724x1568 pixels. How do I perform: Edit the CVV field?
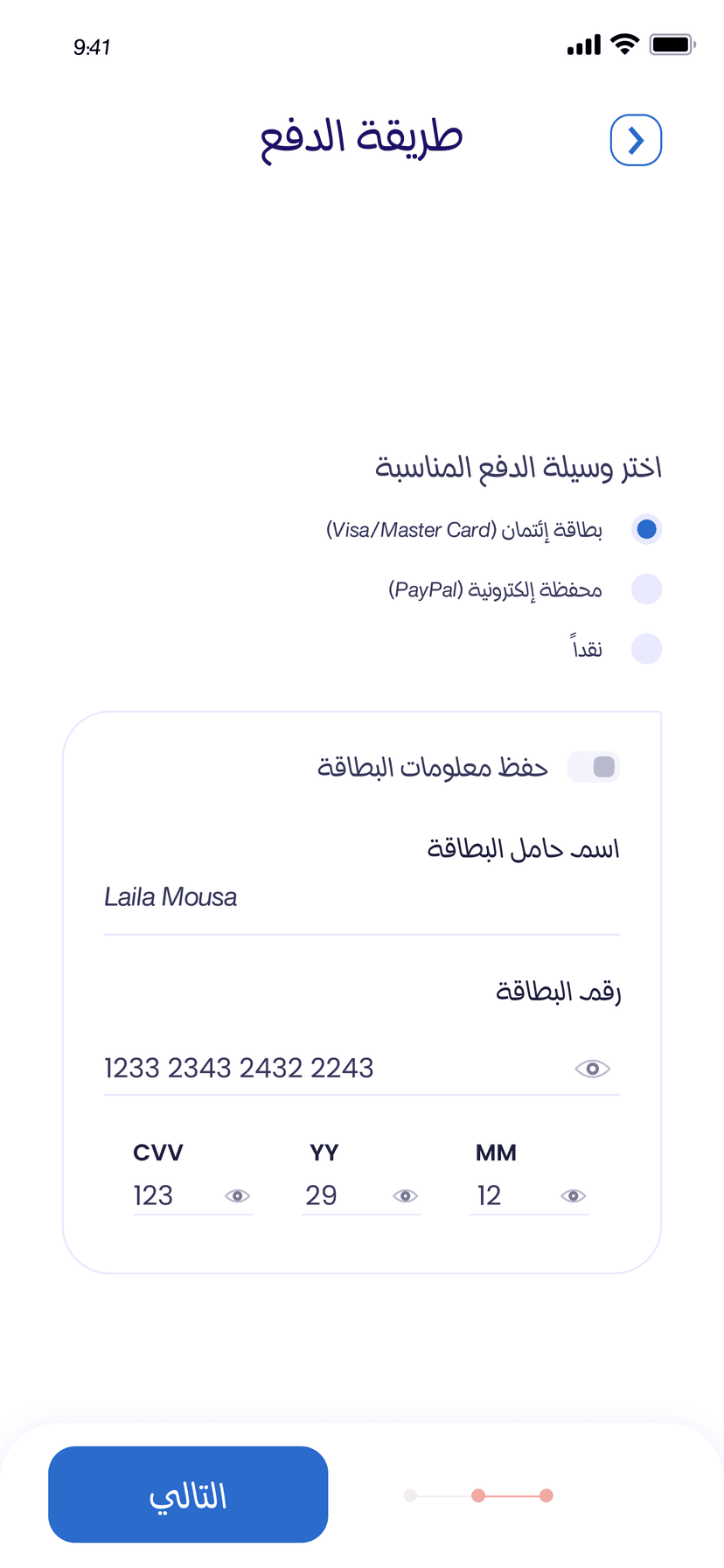pyautogui.click(x=175, y=1195)
